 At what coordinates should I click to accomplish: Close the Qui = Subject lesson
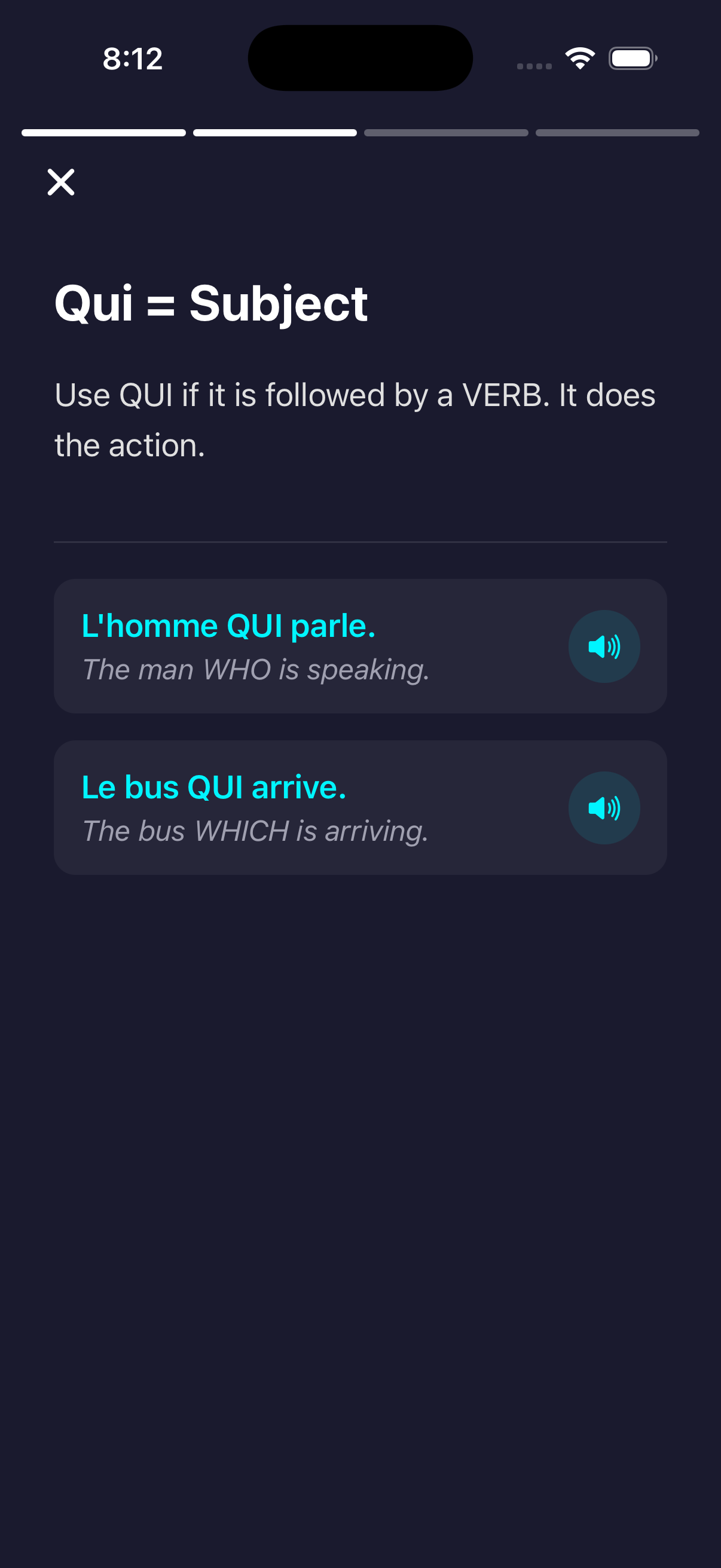(x=61, y=182)
